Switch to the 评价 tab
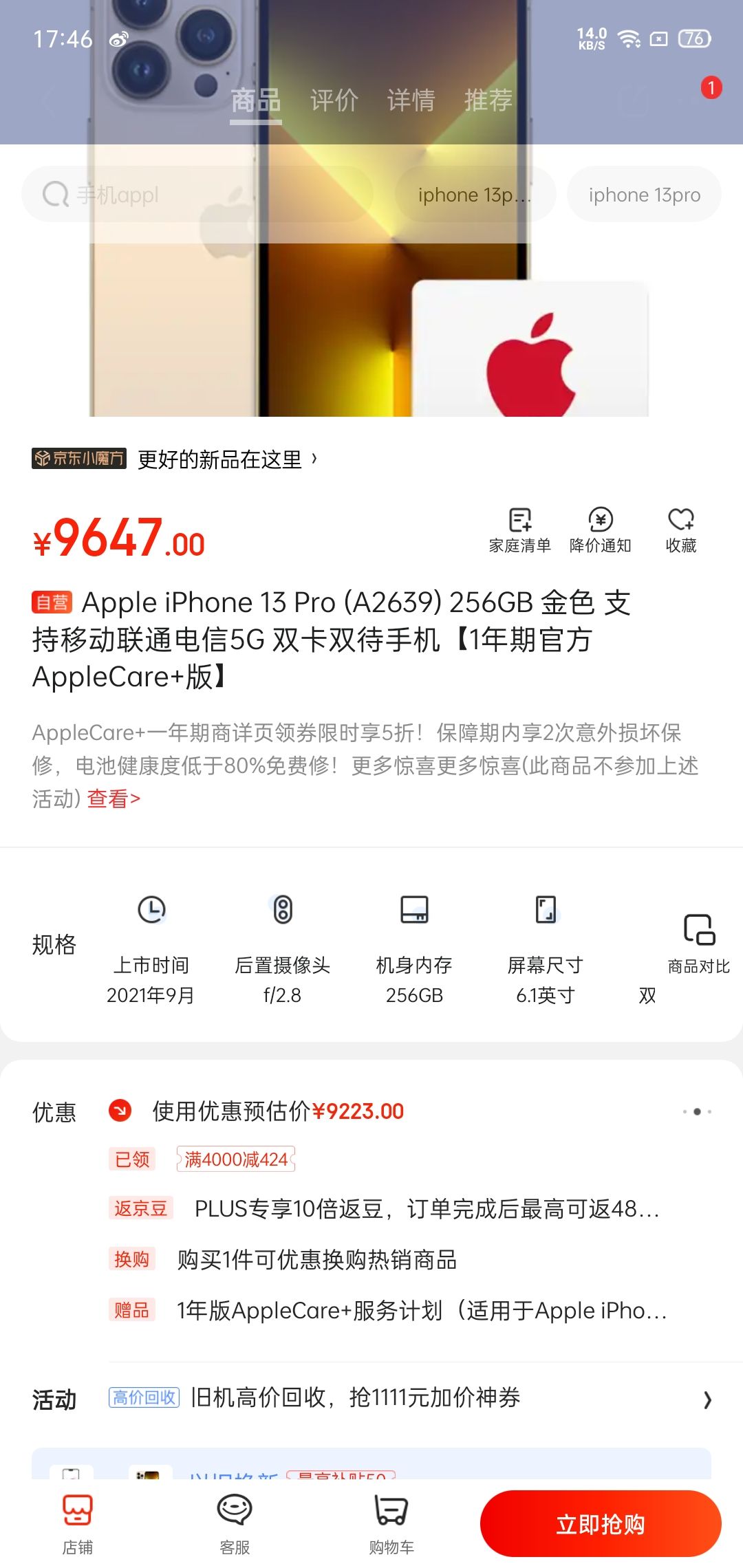The height and width of the screenshot is (1568, 743). (x=334, y=100)
